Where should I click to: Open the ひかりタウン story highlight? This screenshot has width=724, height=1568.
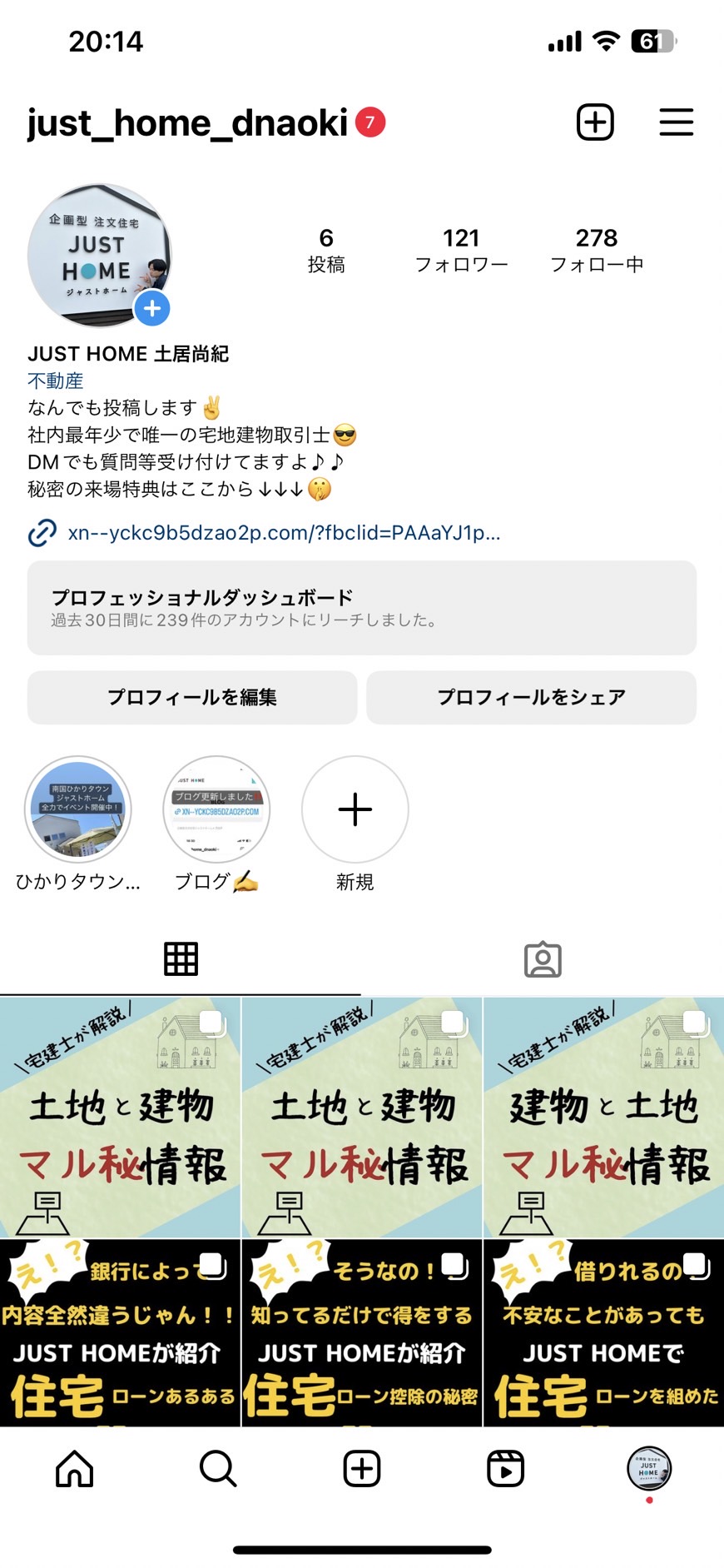tap(78, 809)
